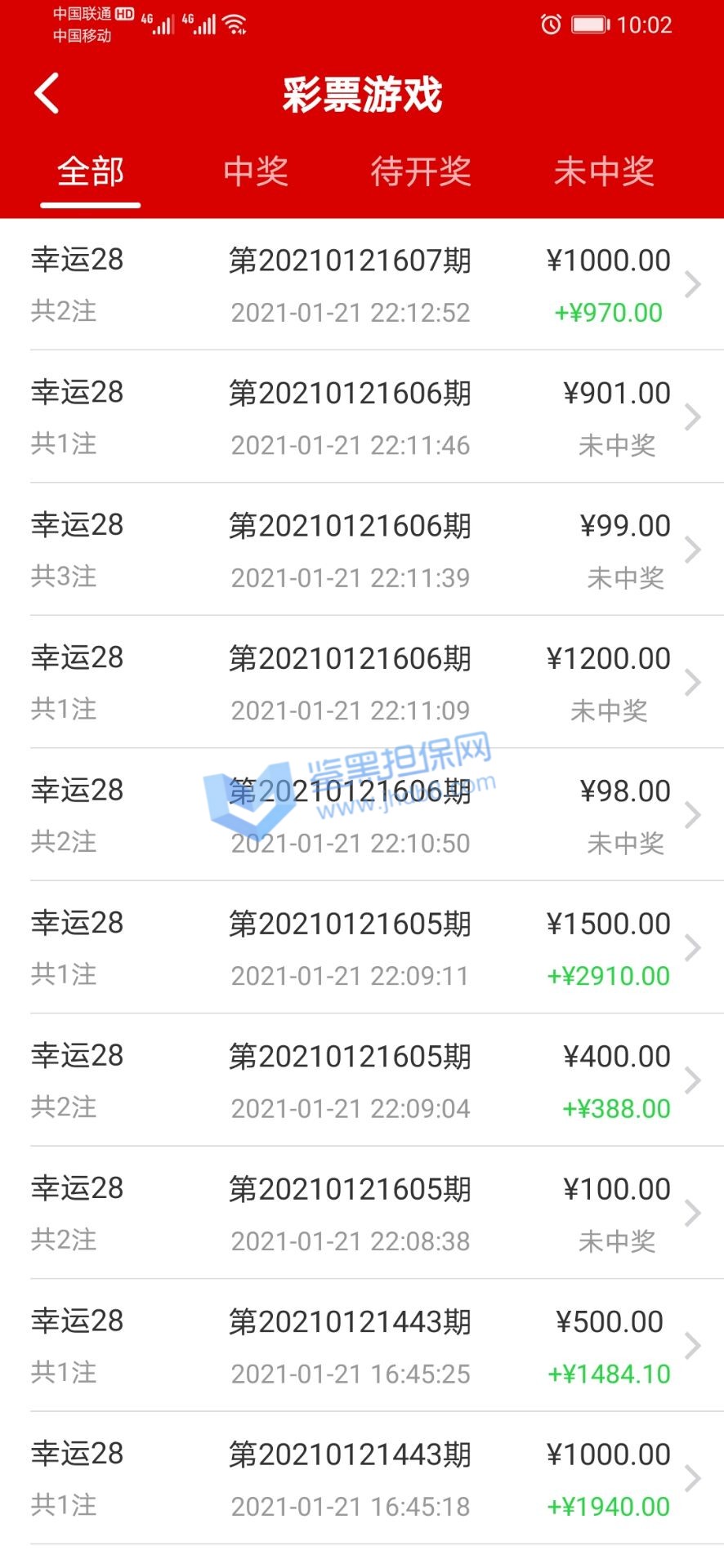
Task: View the ¥400.00 bet details
Action: tap(362, 1081)
